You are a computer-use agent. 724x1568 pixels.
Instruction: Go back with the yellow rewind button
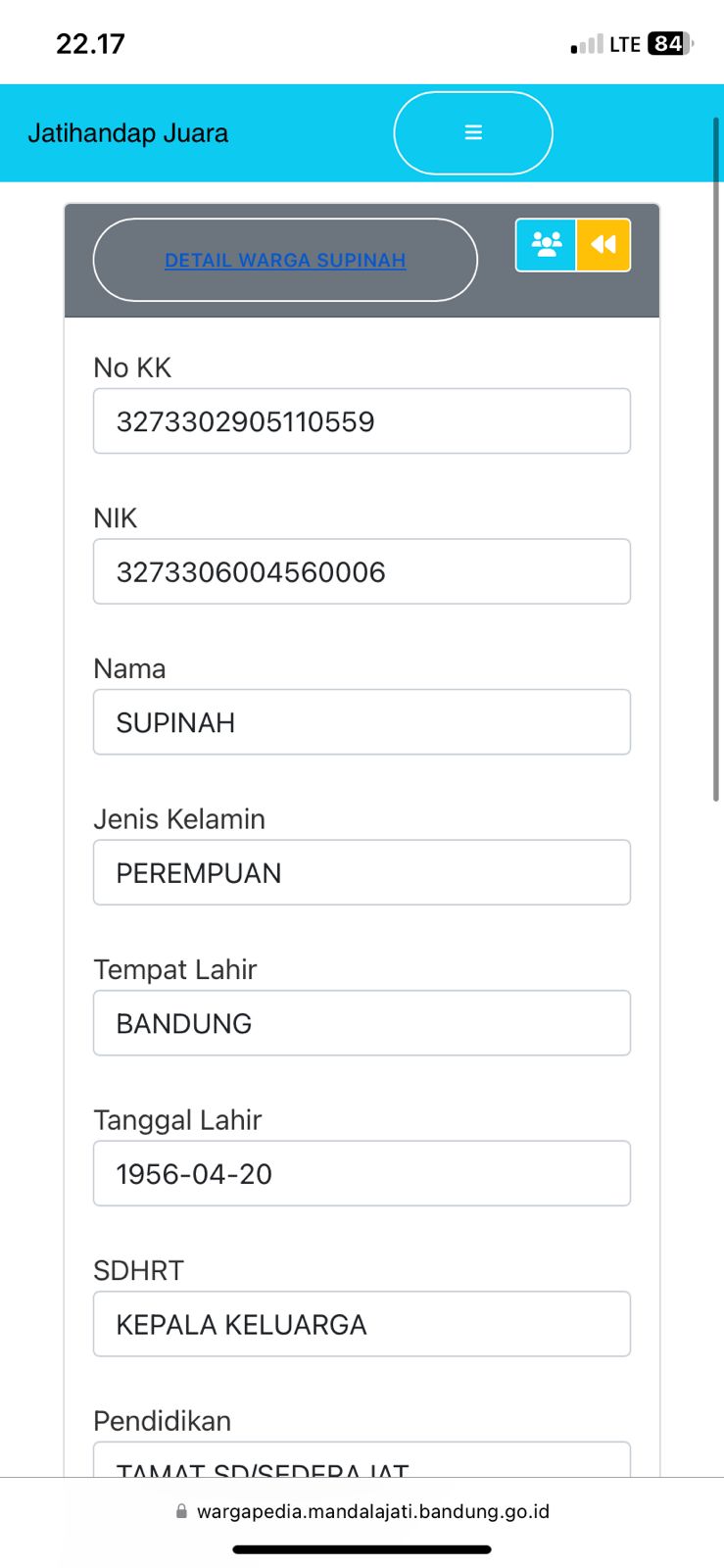coord(603,244)
